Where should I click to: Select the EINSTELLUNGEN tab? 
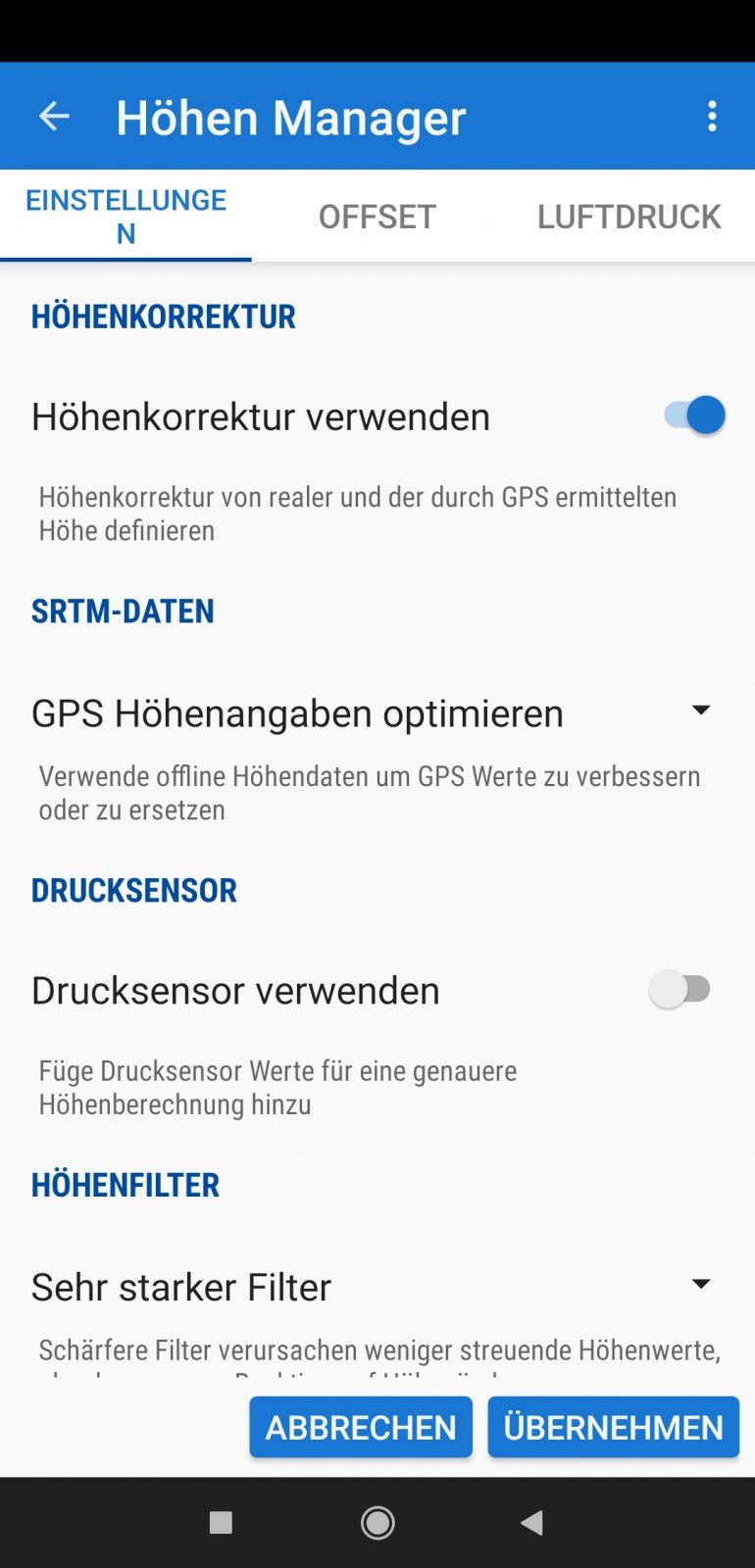(126, 217)
